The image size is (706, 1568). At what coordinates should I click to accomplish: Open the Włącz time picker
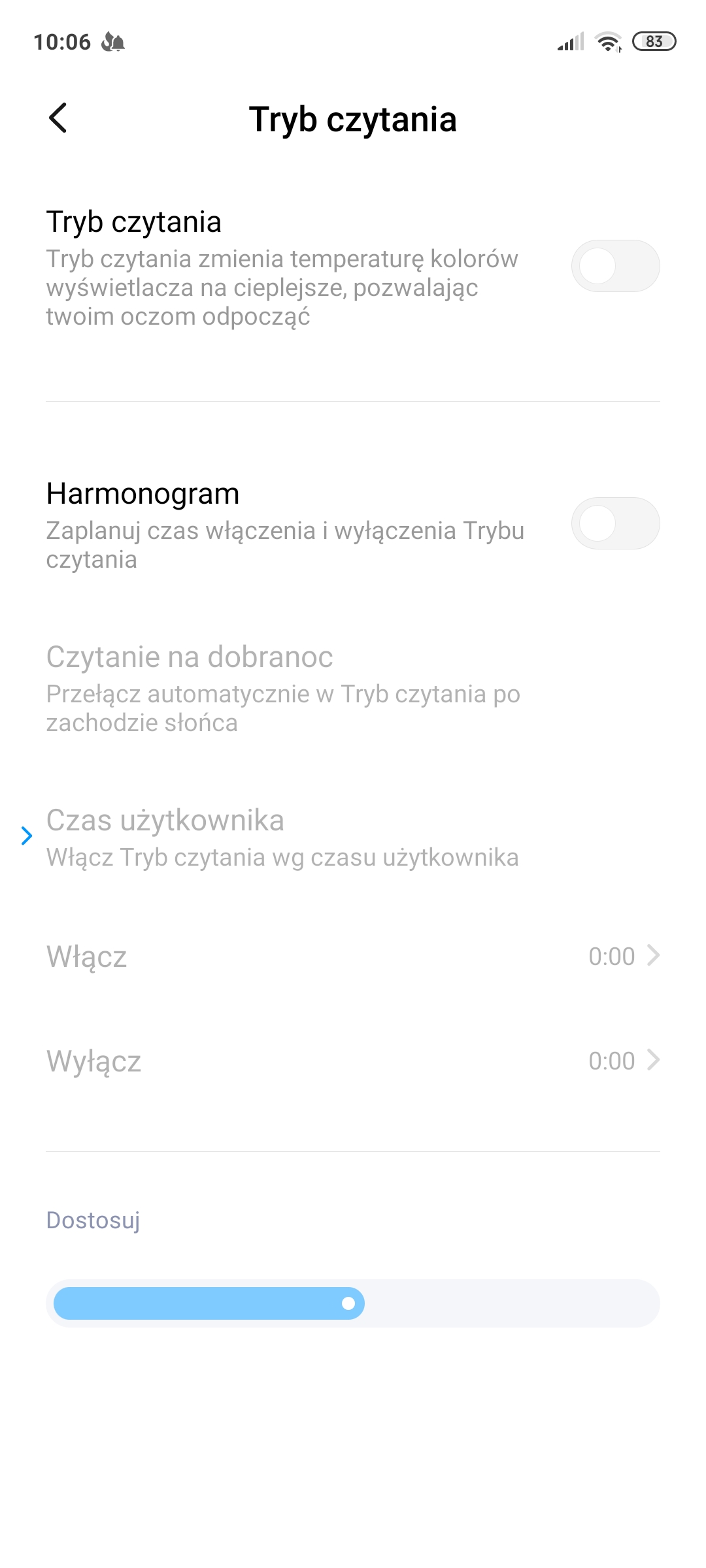click(353, 956)
